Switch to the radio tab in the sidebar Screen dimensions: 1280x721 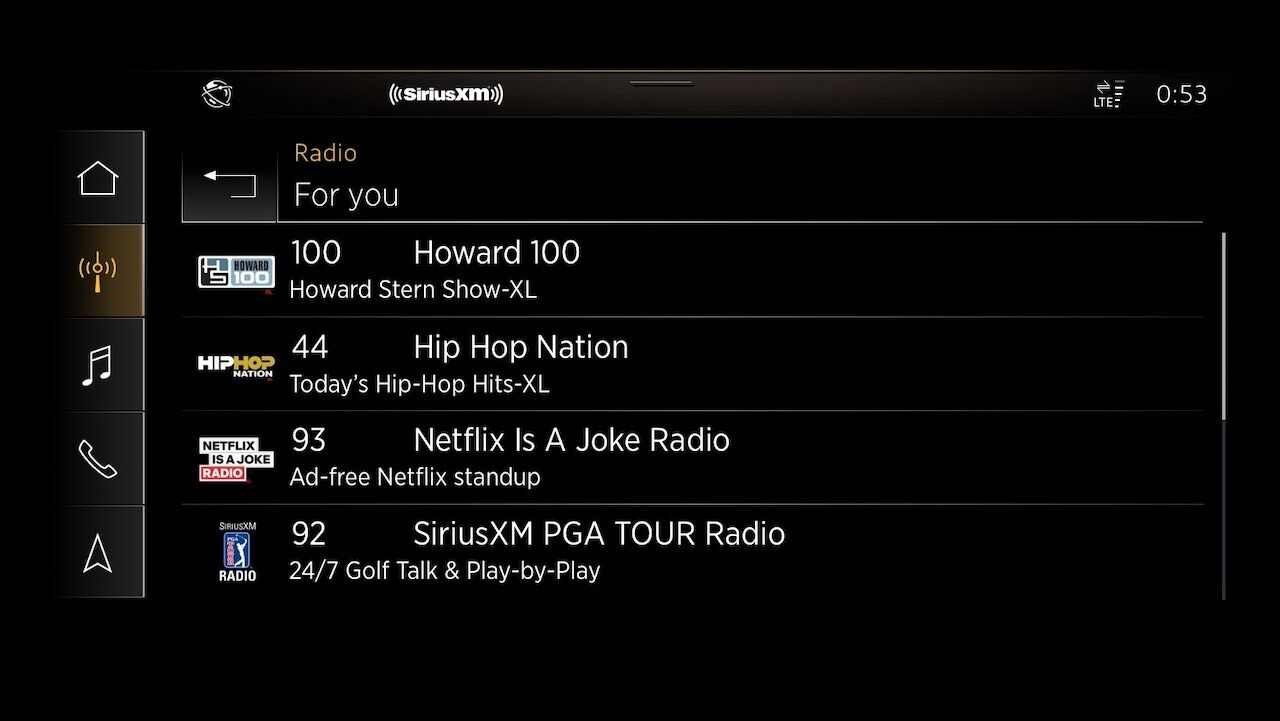pyautogui.click(x=98, y=270)
